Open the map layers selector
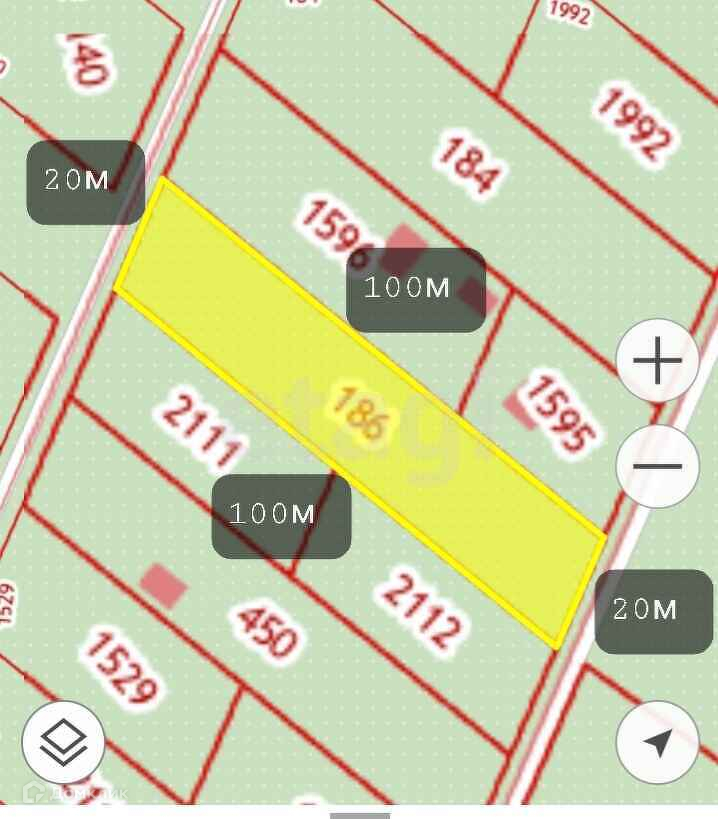This screenshot has width=718, height=819. tap(63, 742)
